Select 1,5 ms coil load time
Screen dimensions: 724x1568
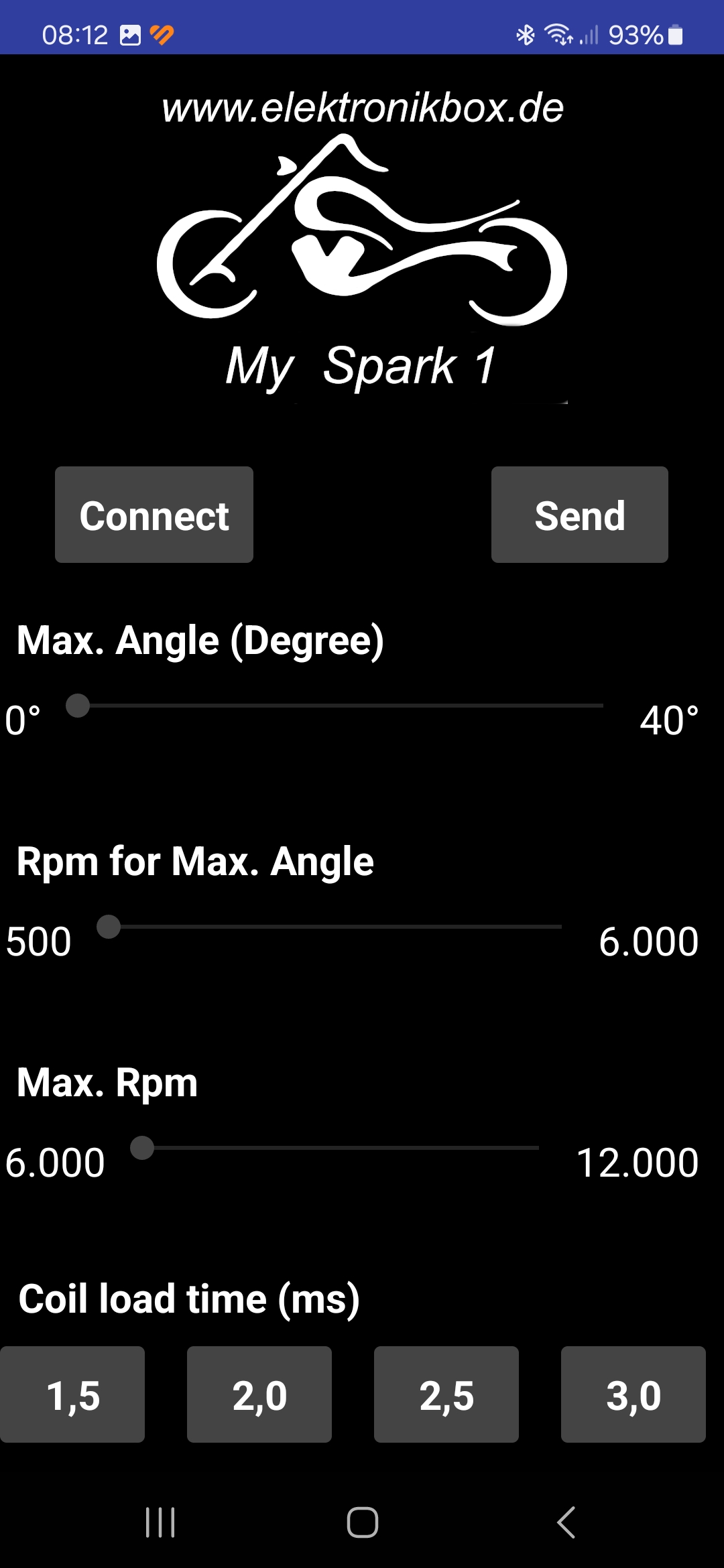click(x=72, y=1394)
